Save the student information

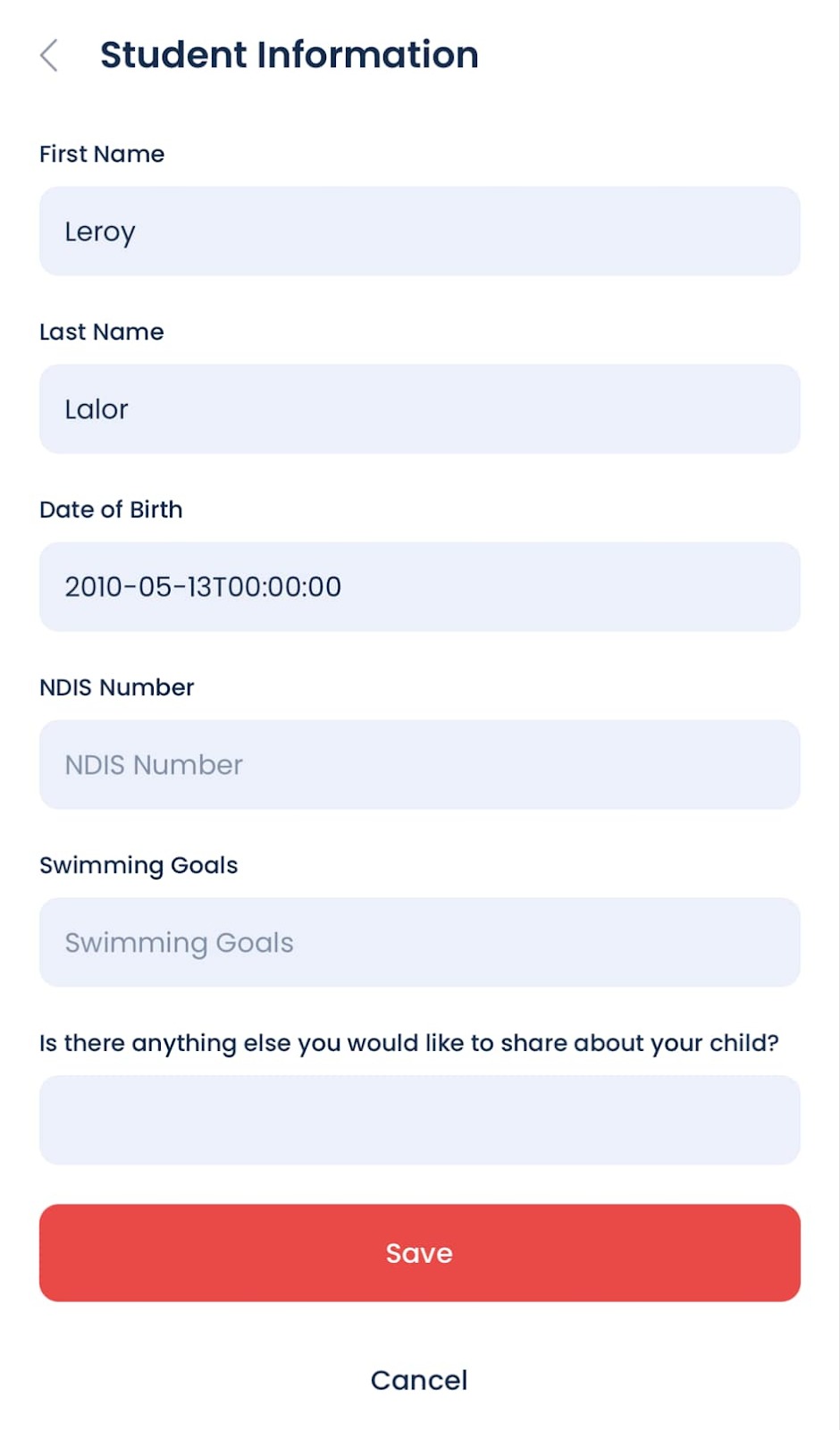tap(419, 1253)
